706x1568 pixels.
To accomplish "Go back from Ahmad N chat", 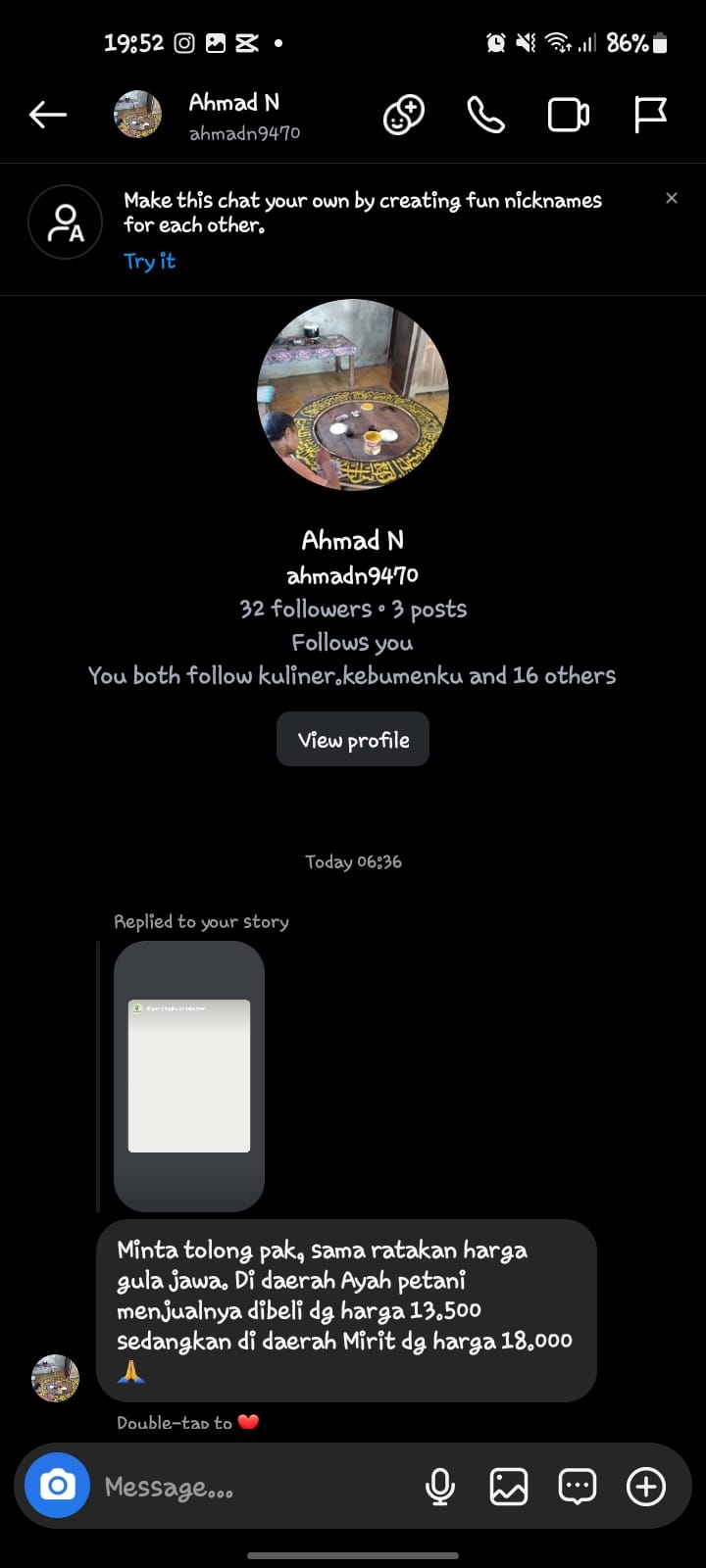I will click(x=47, y=115).
